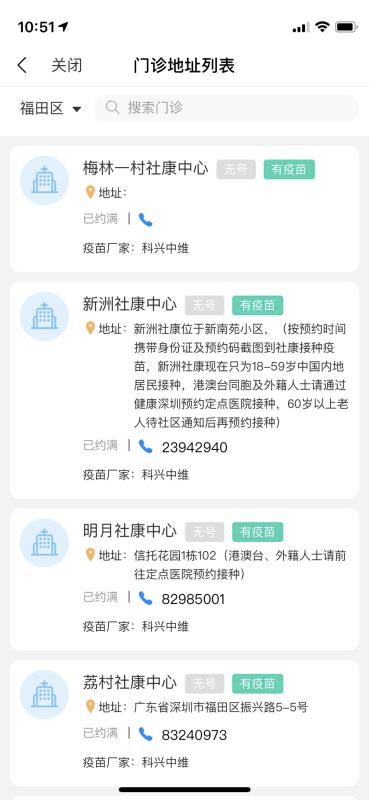
Task: Go back with the arrow icon
Action: pos(22,65)
